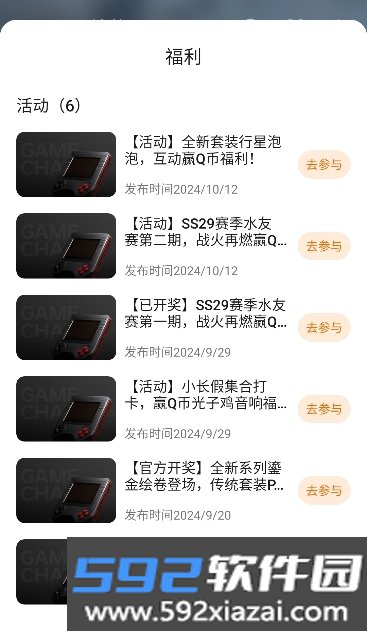The image size is (367, 631).
Task: Join the 小长假集合打卡 activity
Action: [x=324, y=409]
